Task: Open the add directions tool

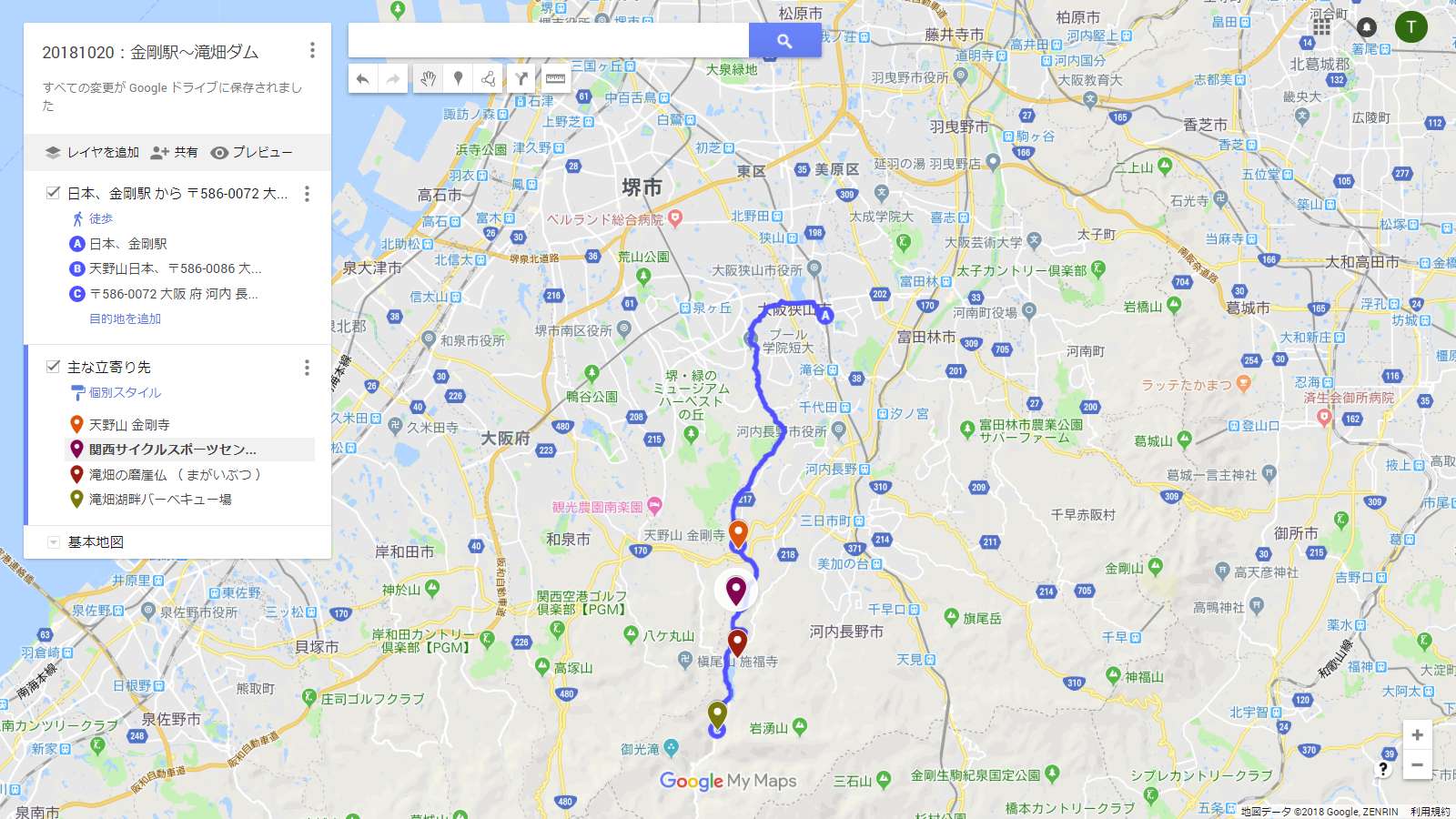Action: click(521, 79)
